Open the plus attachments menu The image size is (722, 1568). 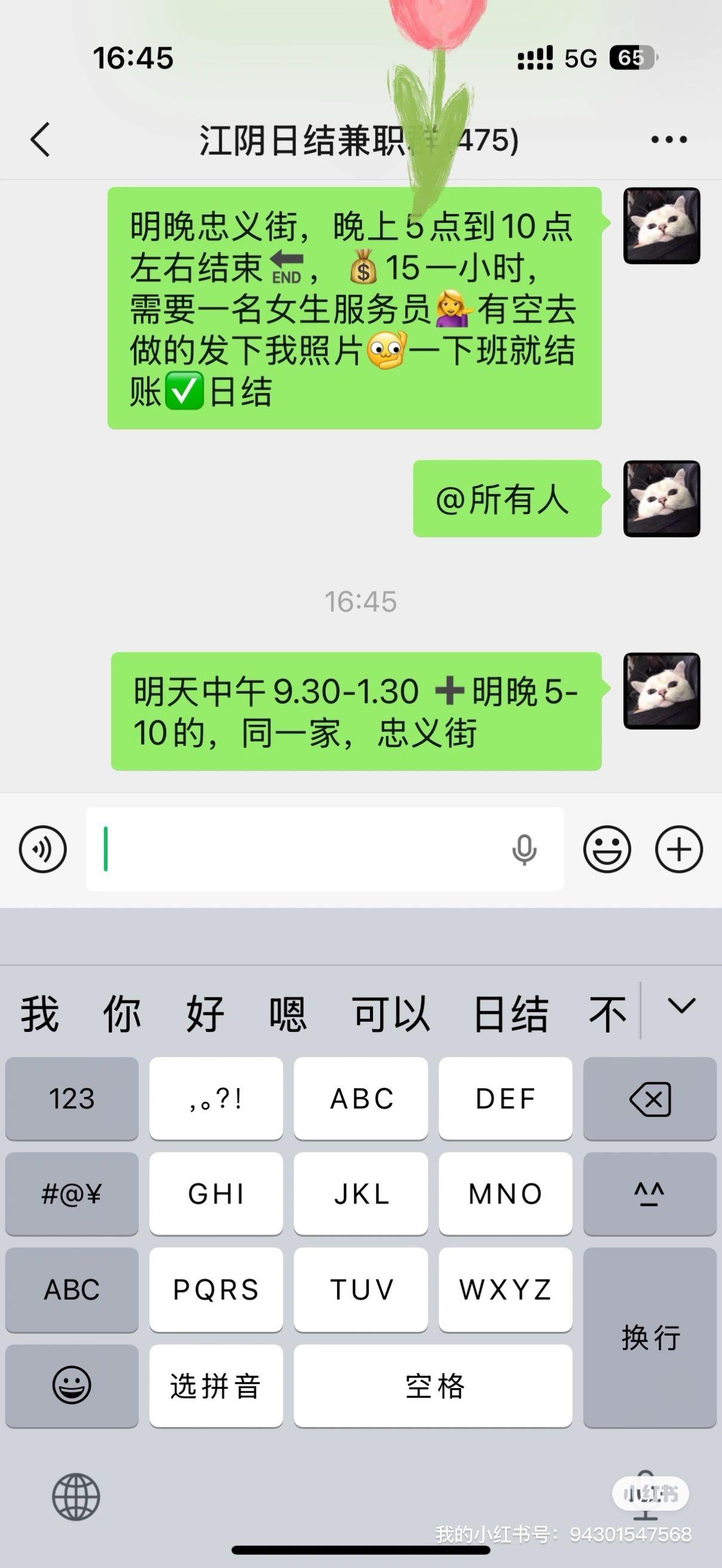[x=679, y=849]
